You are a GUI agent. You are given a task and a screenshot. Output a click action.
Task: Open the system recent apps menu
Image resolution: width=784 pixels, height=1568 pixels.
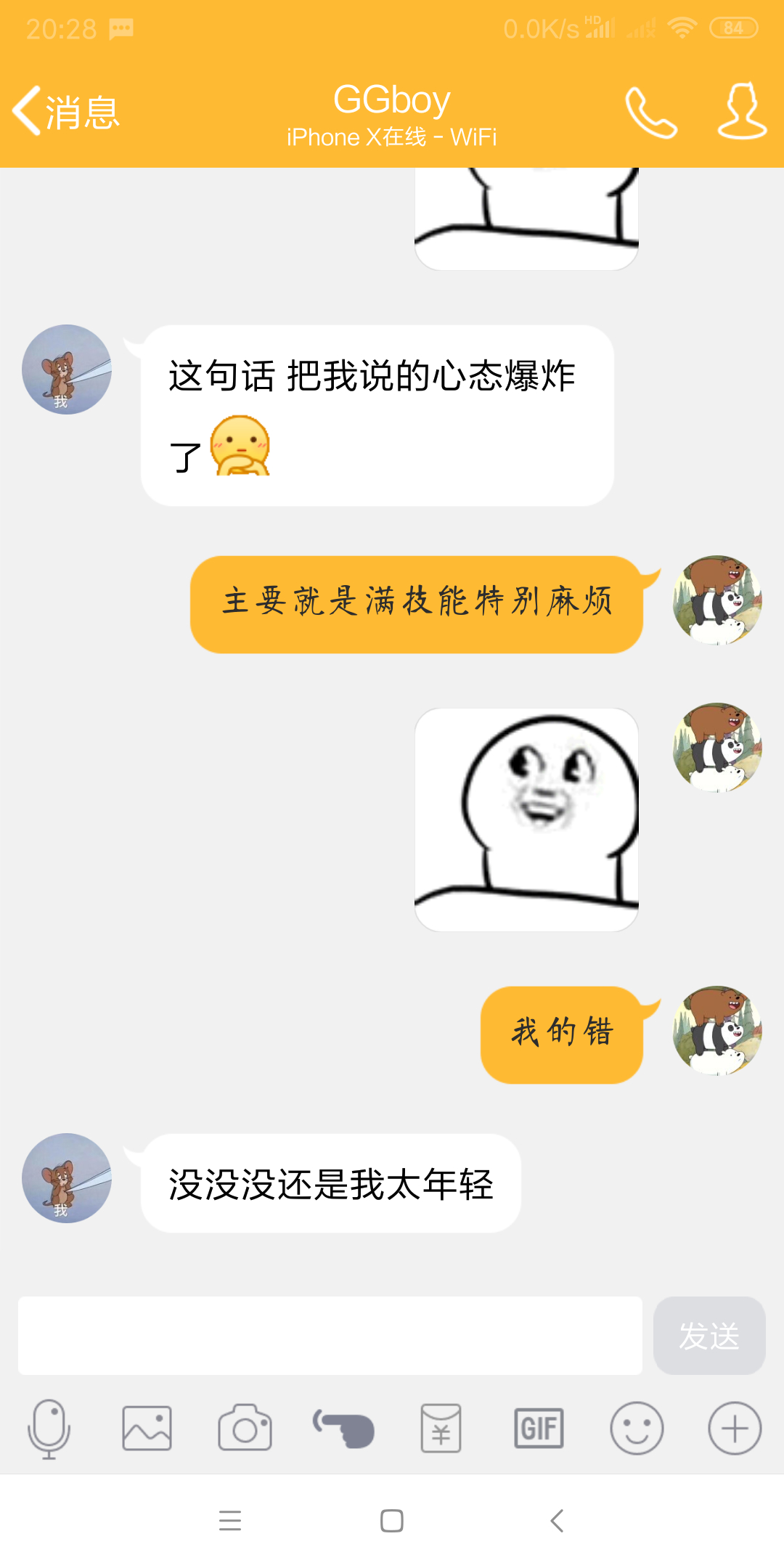tap(229, 1521)
